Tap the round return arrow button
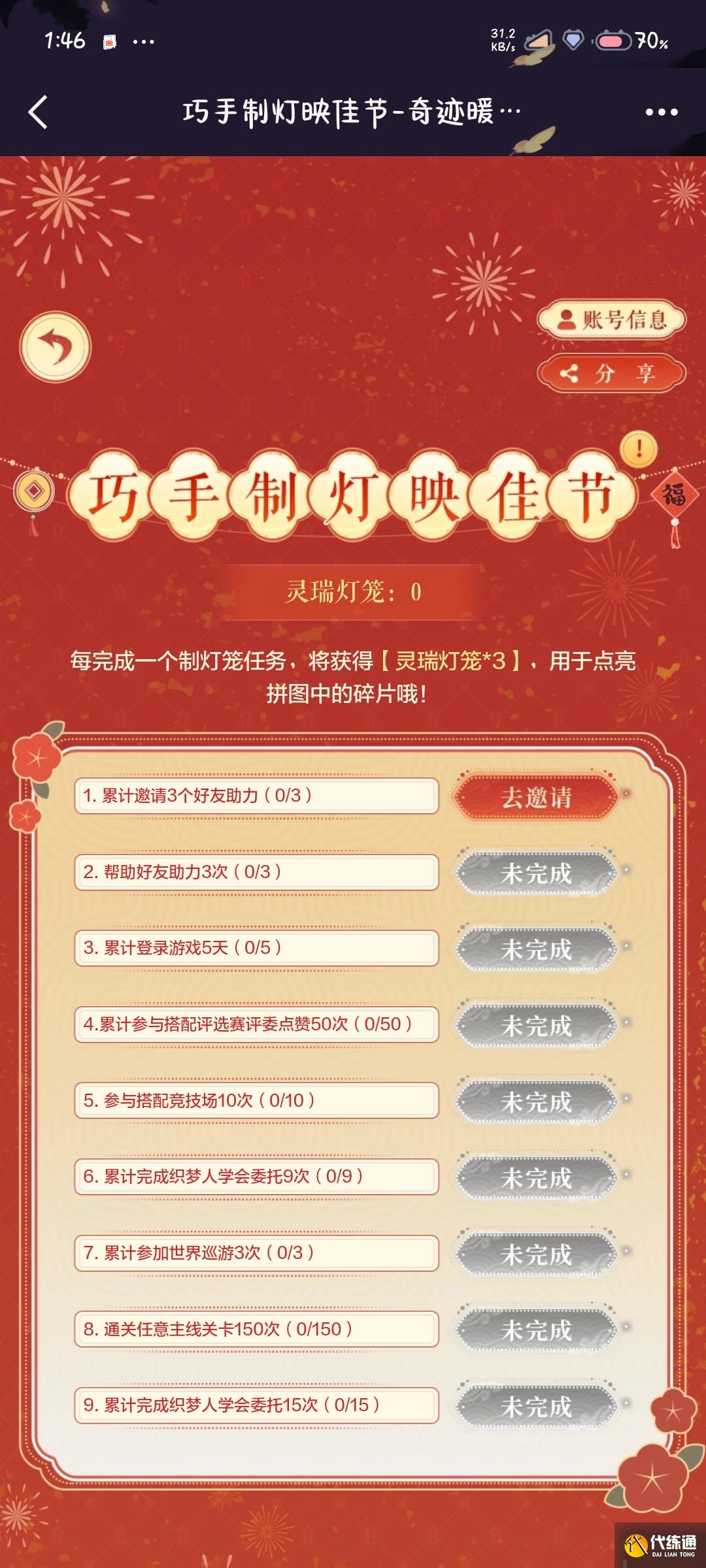 point(56,347)
